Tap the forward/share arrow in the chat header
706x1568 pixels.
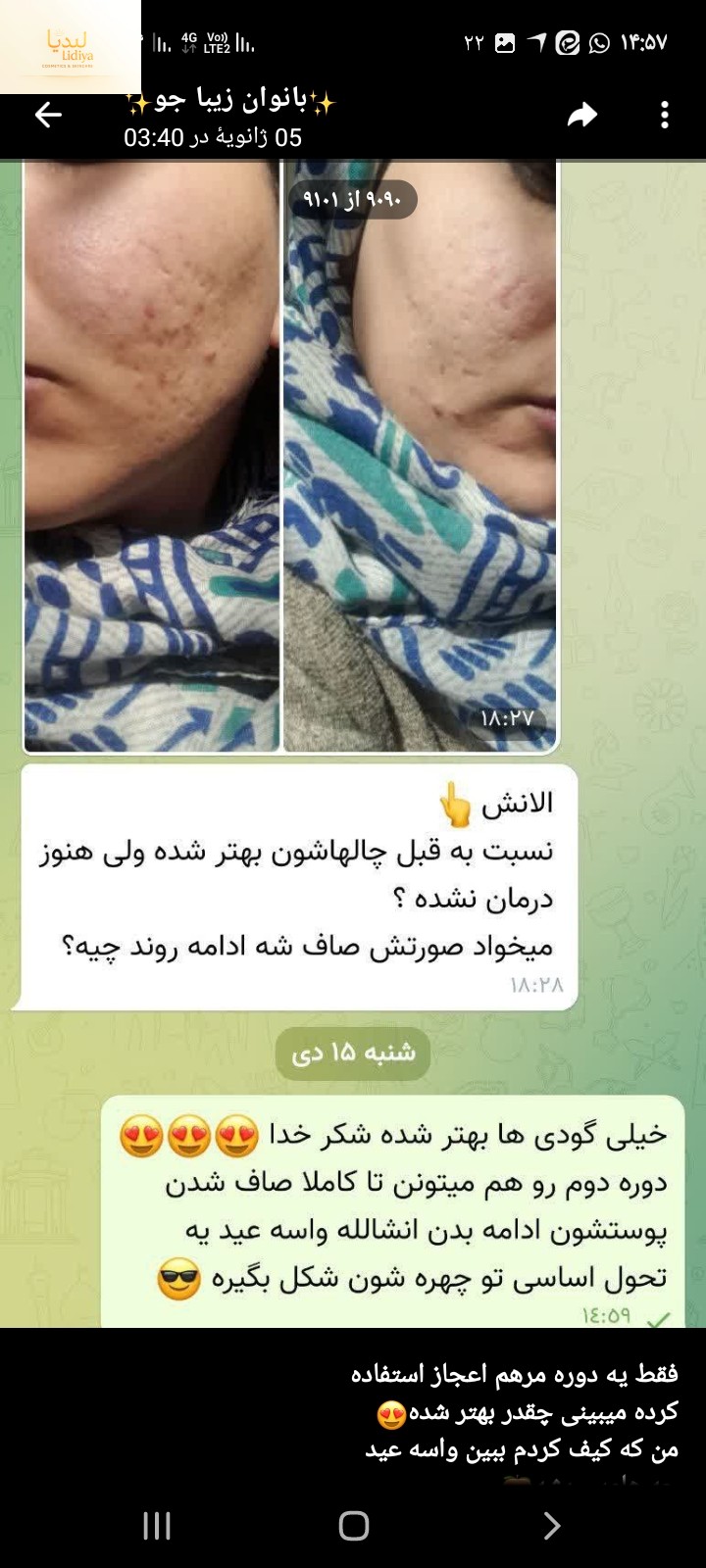pos(583,114)
